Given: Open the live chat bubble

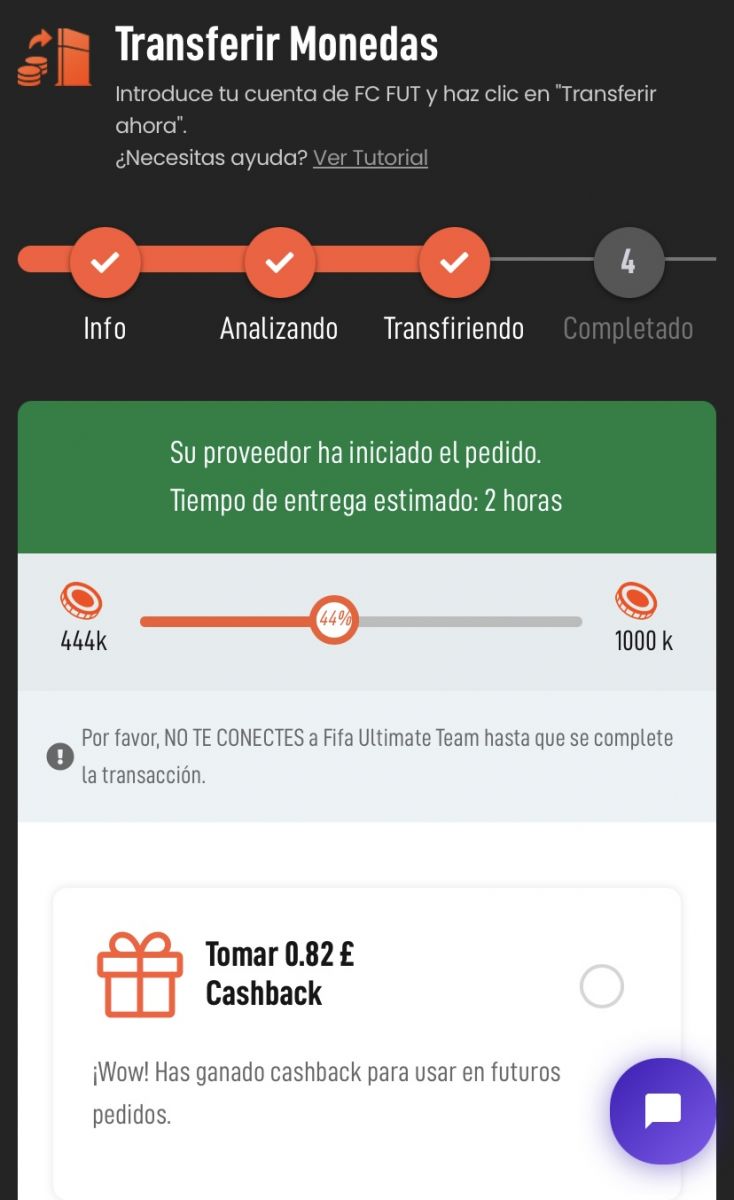Looking at the screenshot, I should pos(662,1110).
